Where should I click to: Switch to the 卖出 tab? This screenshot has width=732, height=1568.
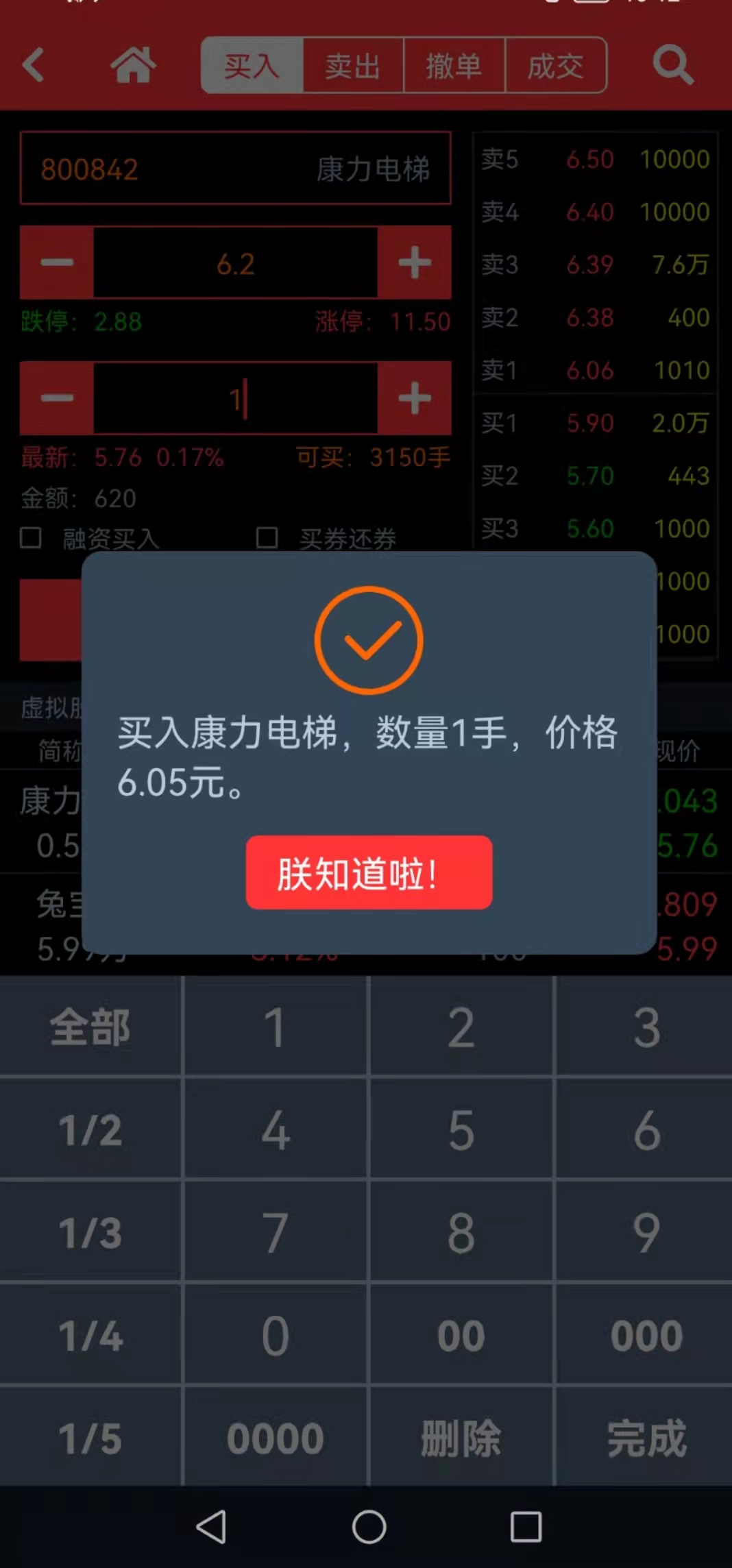click(353, 66)
